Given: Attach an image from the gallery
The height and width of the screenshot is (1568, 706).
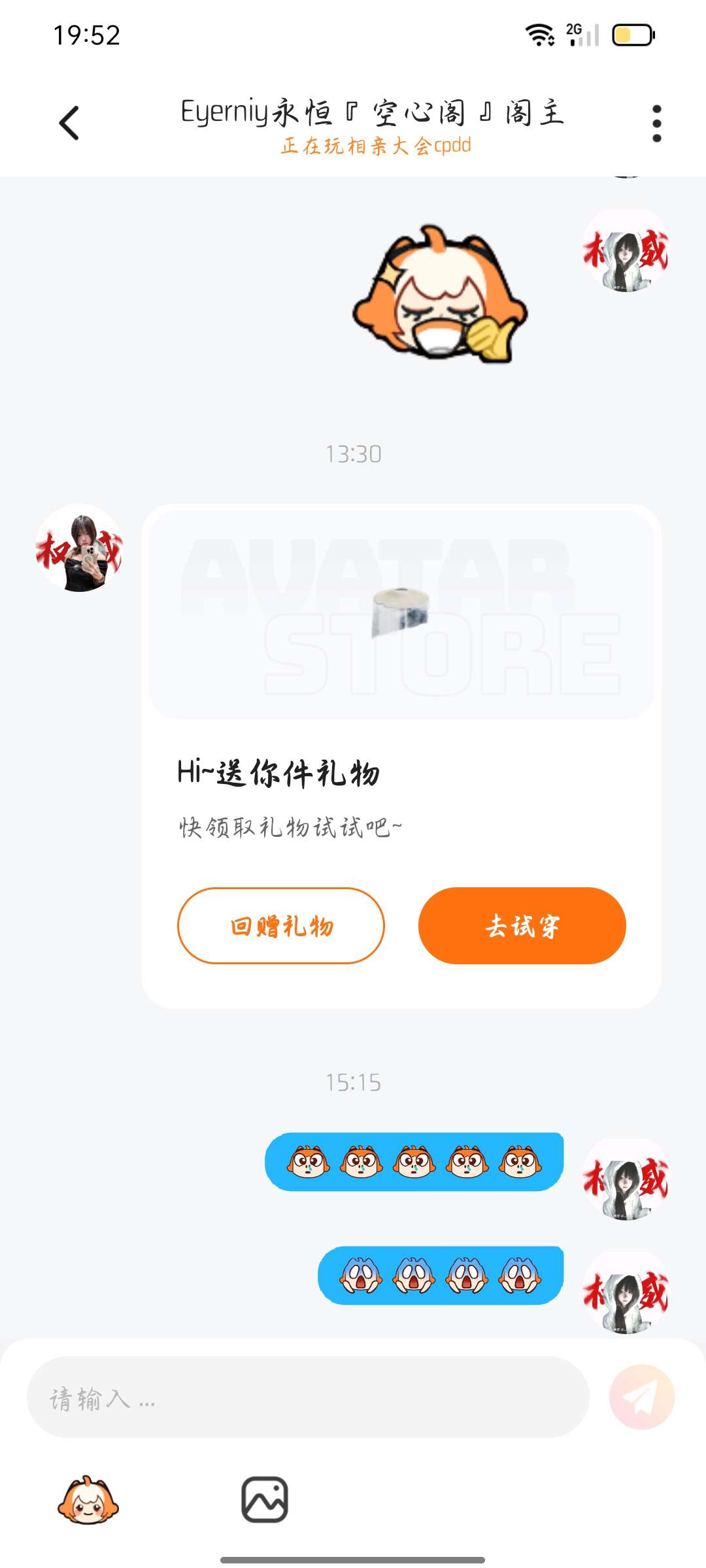Looking at the screenshot, I should [265, 1500].
